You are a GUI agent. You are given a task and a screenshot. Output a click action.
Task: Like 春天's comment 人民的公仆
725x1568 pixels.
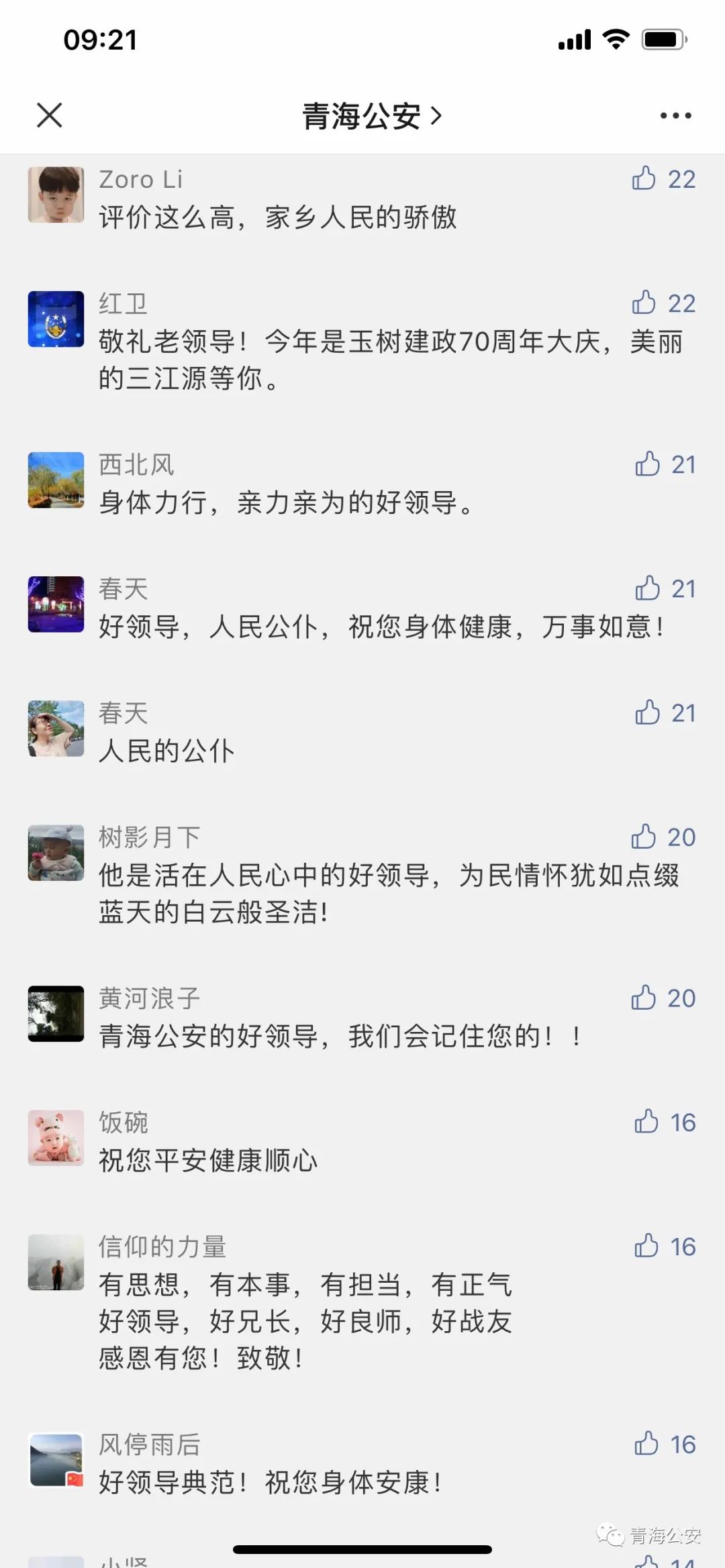click(x=648, y=713)
